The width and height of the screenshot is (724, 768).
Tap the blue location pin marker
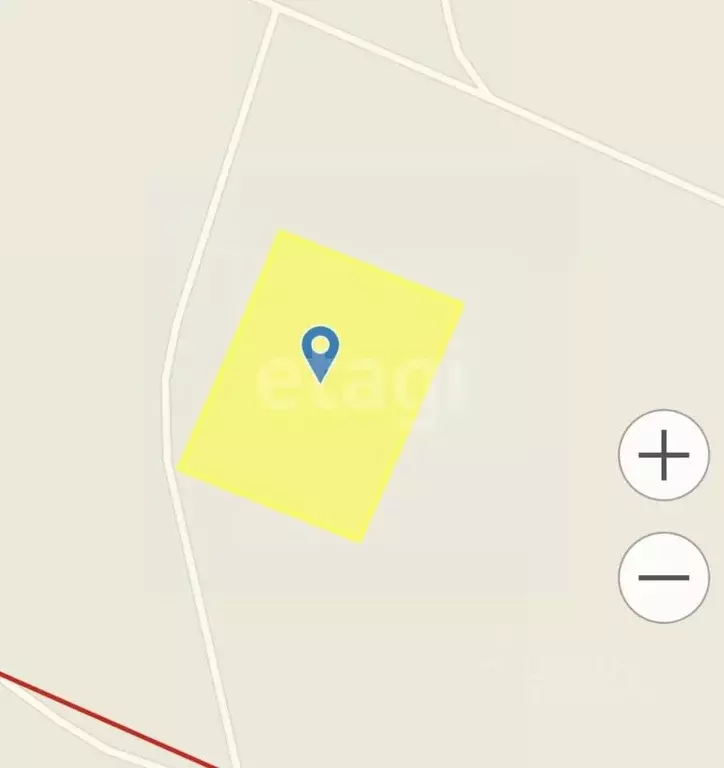click(320, 351)
